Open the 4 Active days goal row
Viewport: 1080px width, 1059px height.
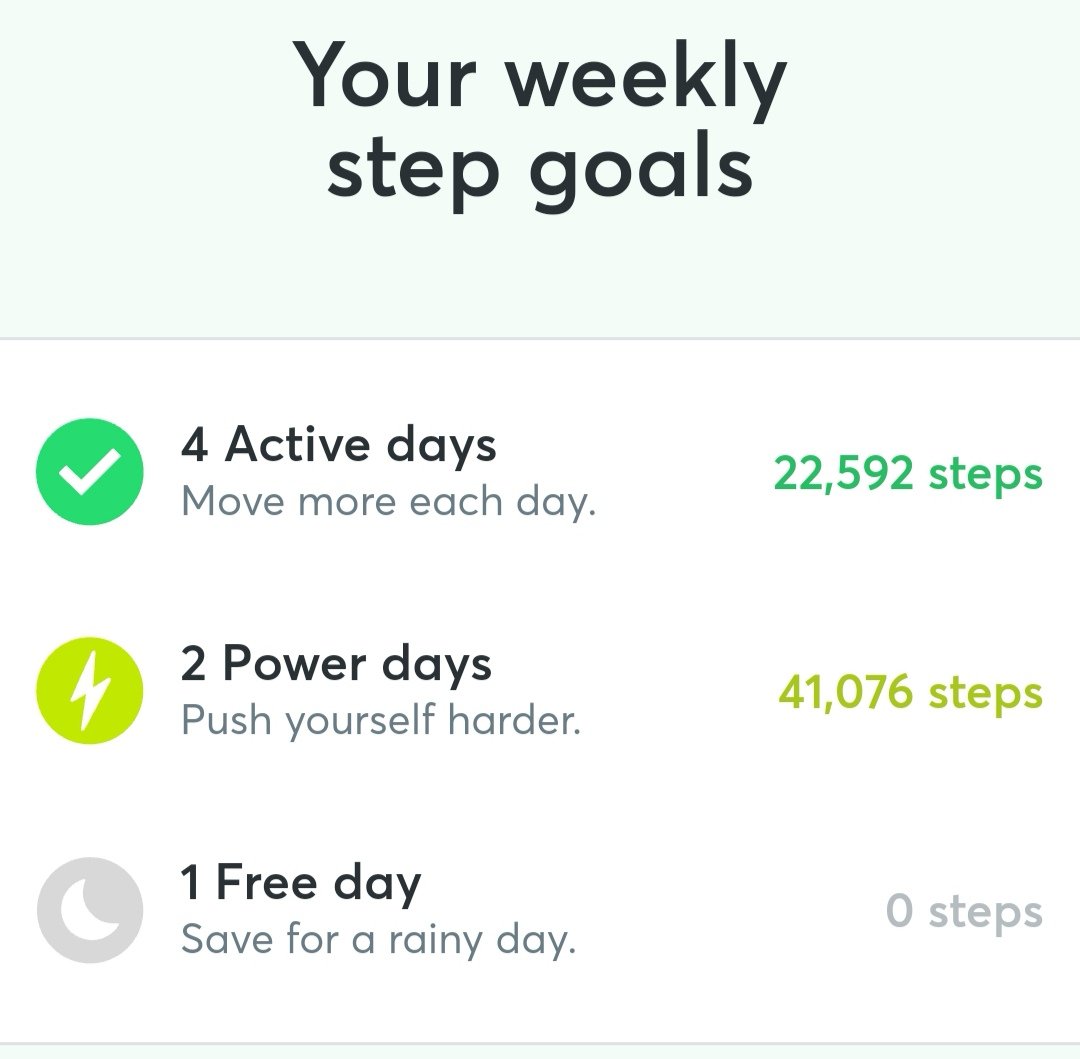click(x=540, y=471)
